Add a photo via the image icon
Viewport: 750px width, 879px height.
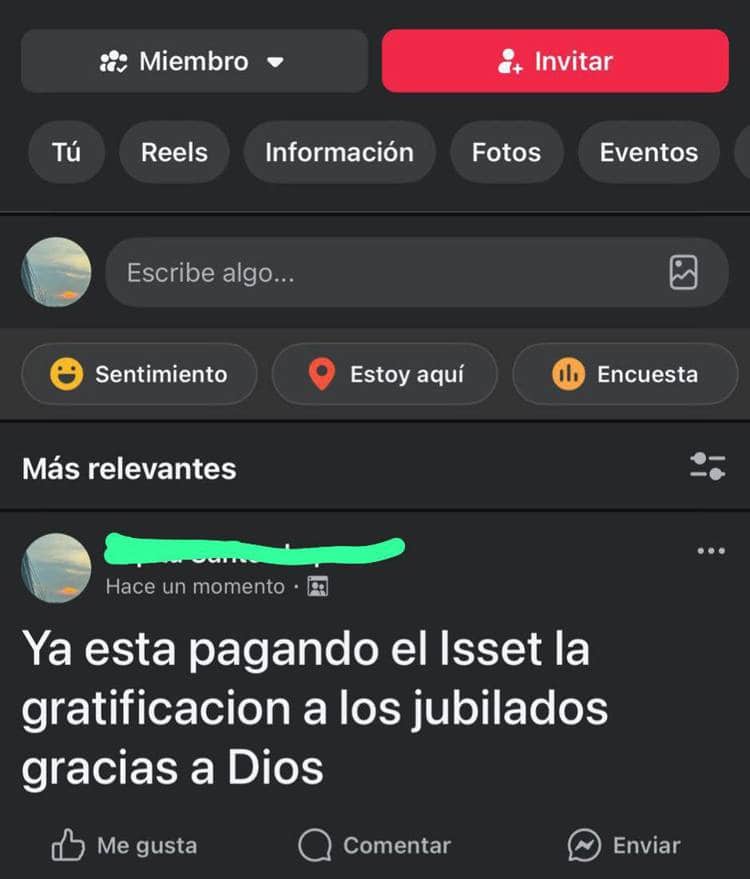coord(684,272)
